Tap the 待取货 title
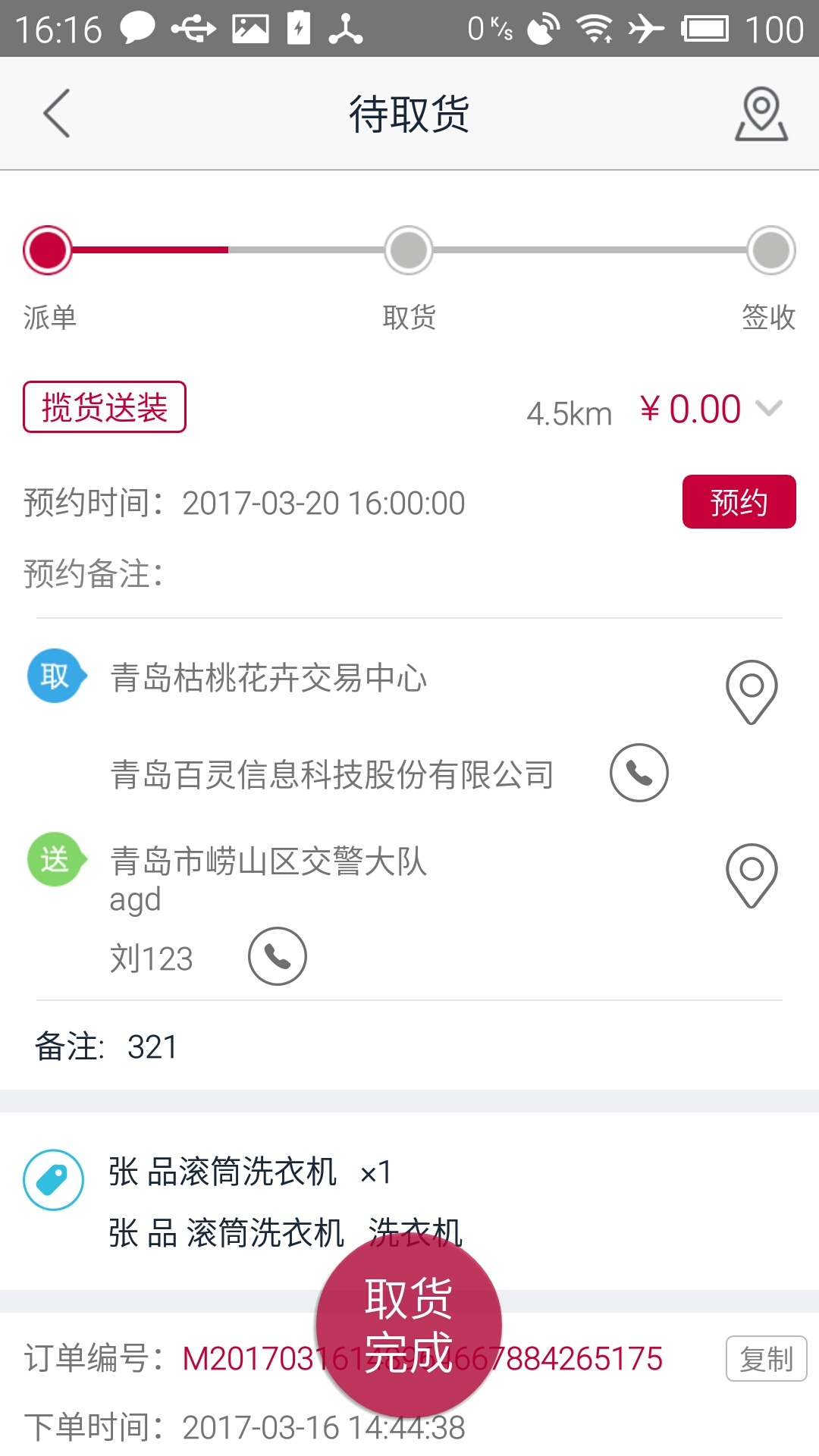Image resolution: width=819 pixels, height=1456 pixels. coord(409,112)
